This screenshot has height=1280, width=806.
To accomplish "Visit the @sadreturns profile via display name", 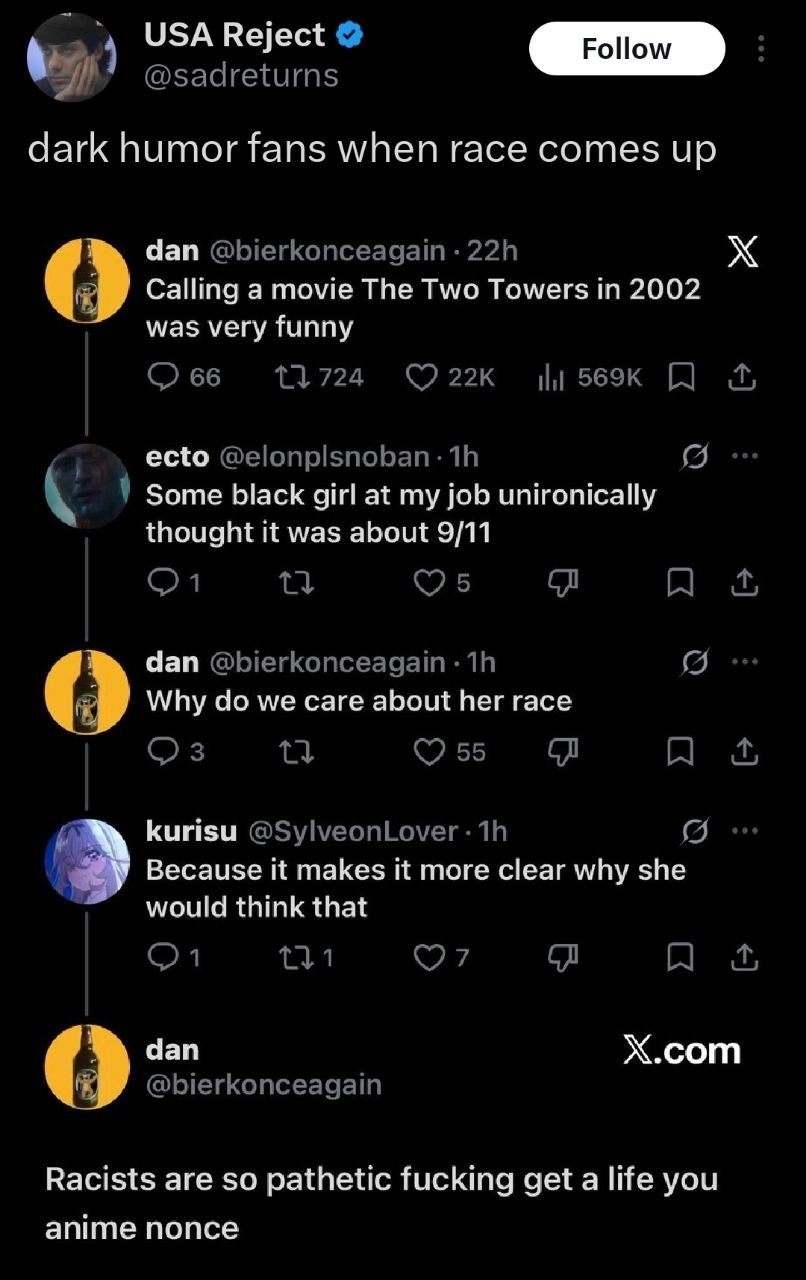I will (x=238, y=35).
